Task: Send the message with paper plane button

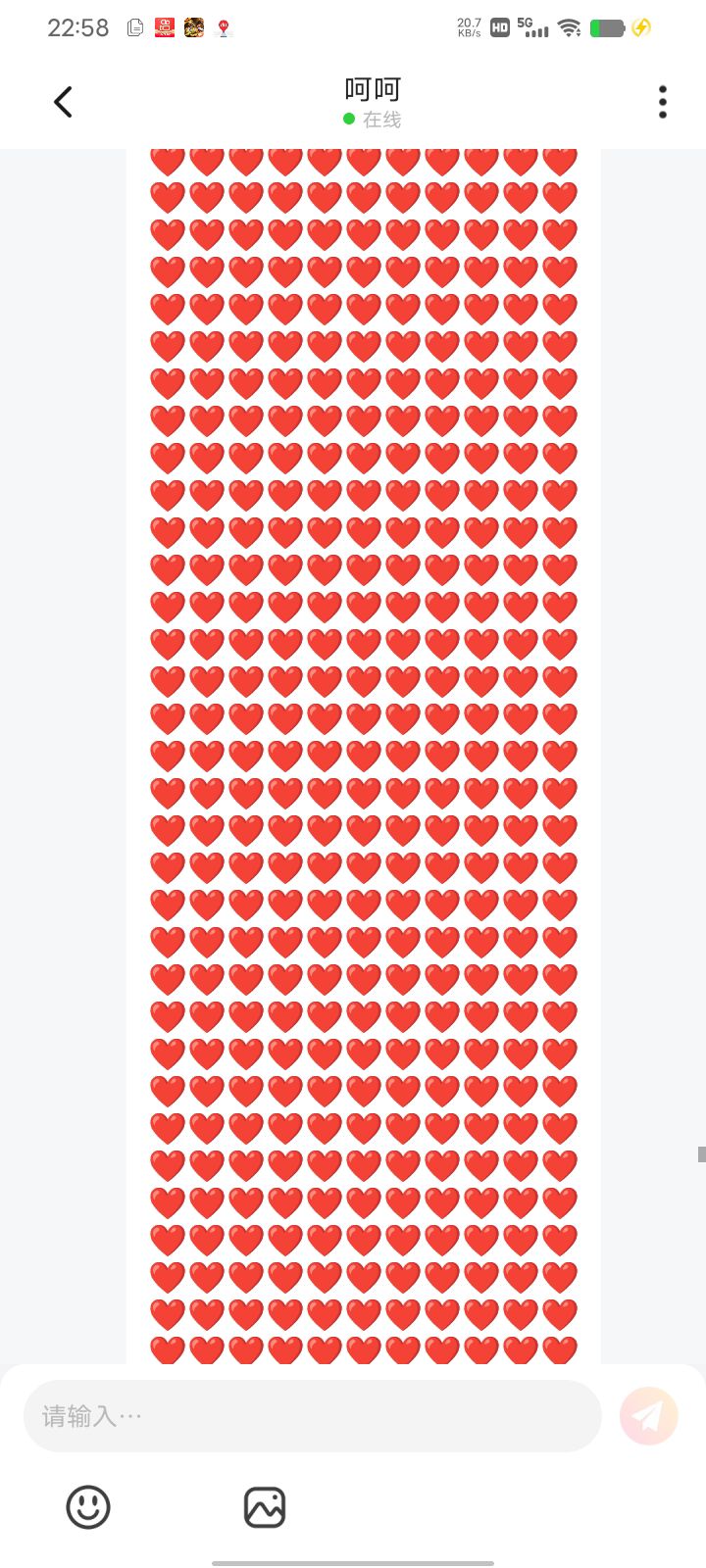Action: tap(649, 1416)
